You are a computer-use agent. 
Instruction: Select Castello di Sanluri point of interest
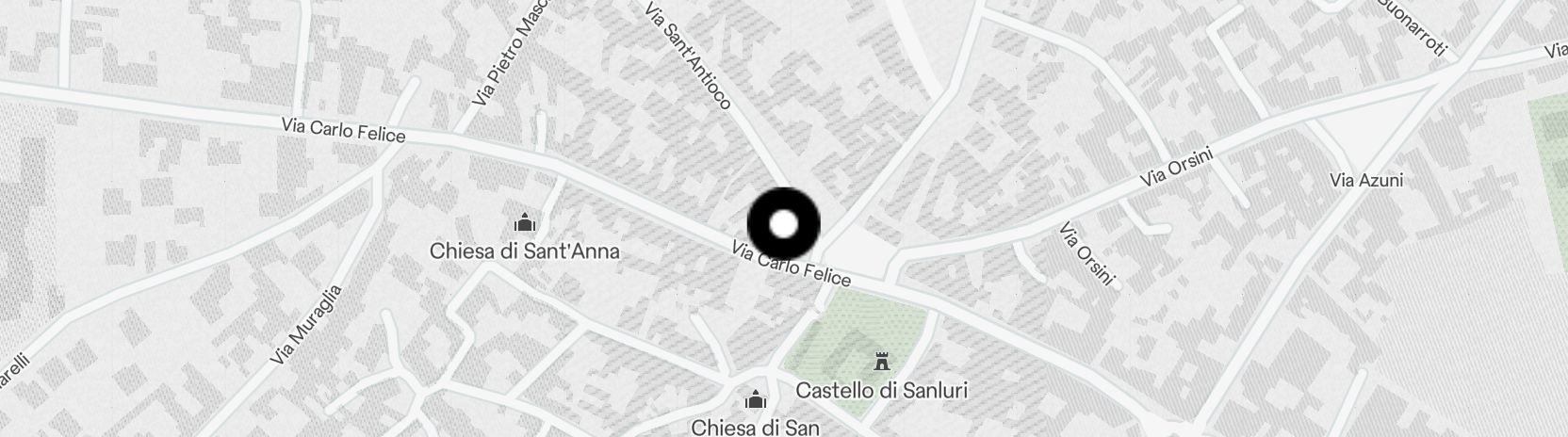[882, 362]
